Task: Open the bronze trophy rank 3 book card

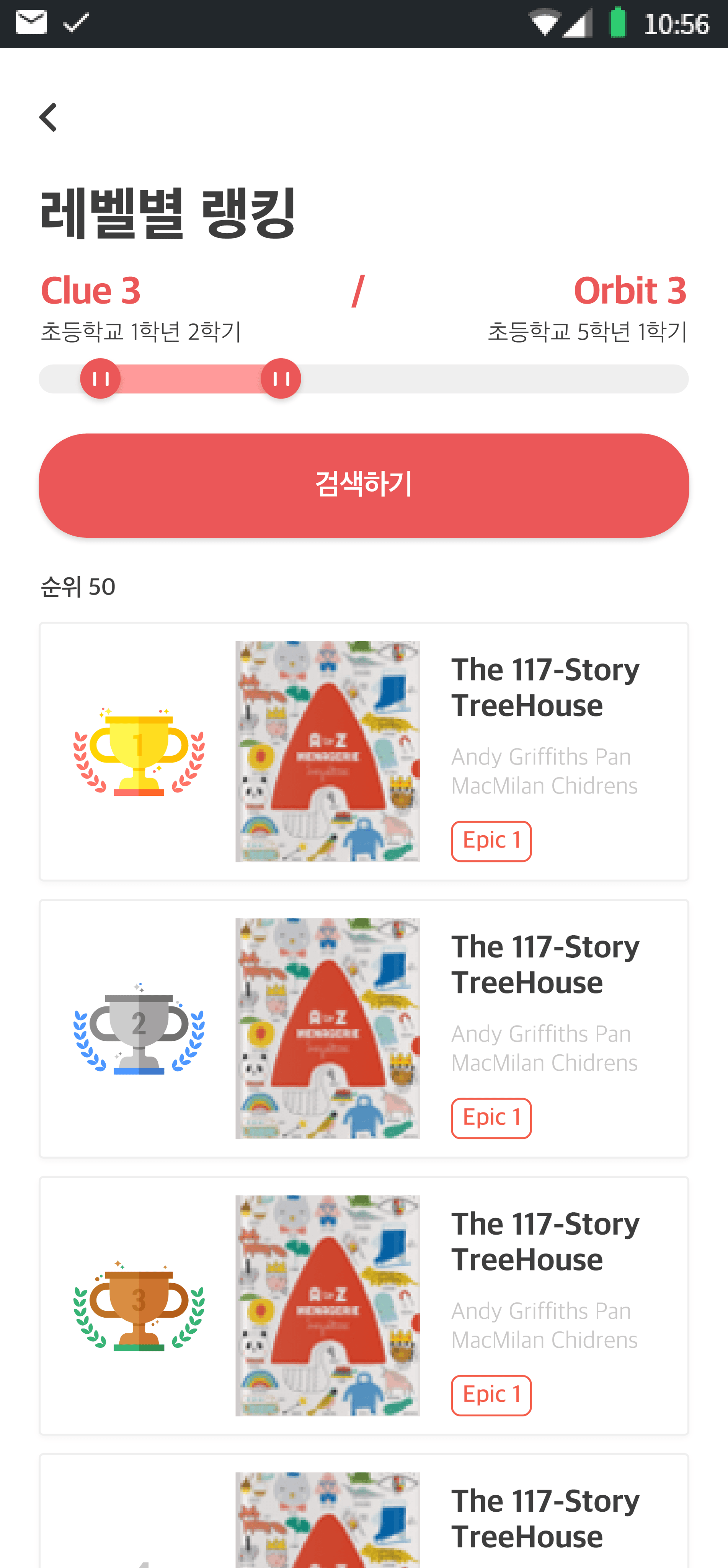Action: [x=364, y=1305]
